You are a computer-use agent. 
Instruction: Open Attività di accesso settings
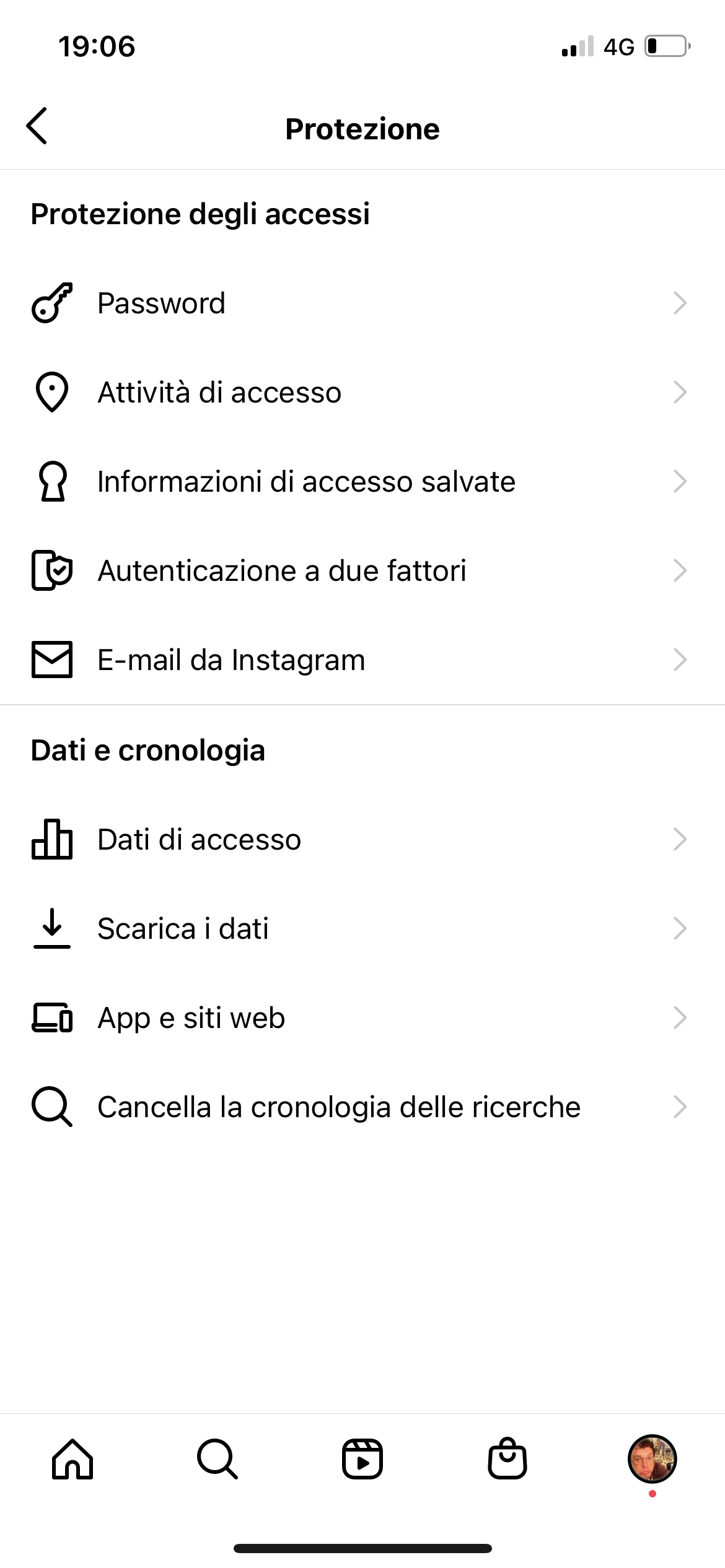(x=218, y=391)
